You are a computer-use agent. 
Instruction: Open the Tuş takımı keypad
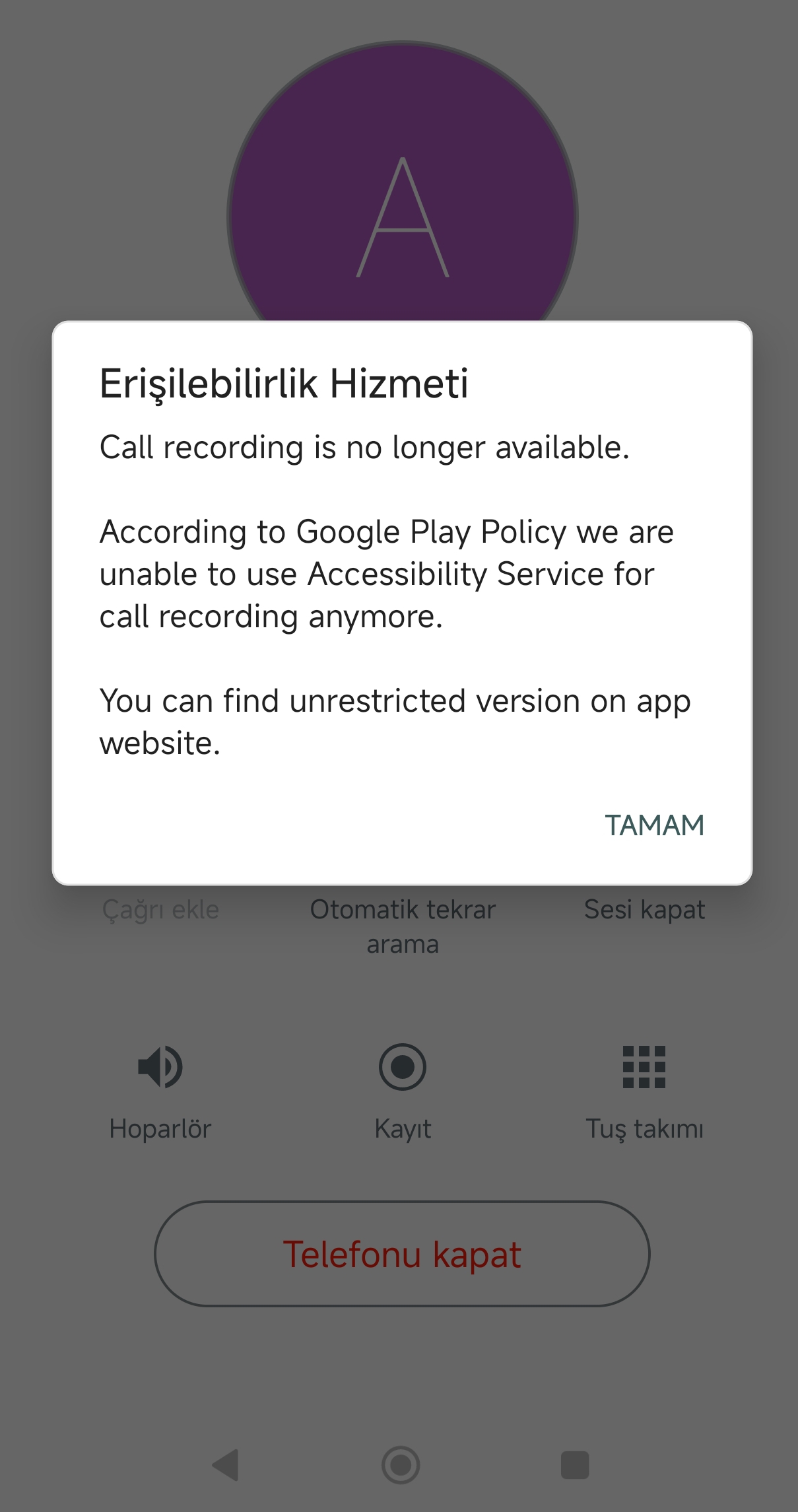pyautogui.click(x=644, y=1091)
